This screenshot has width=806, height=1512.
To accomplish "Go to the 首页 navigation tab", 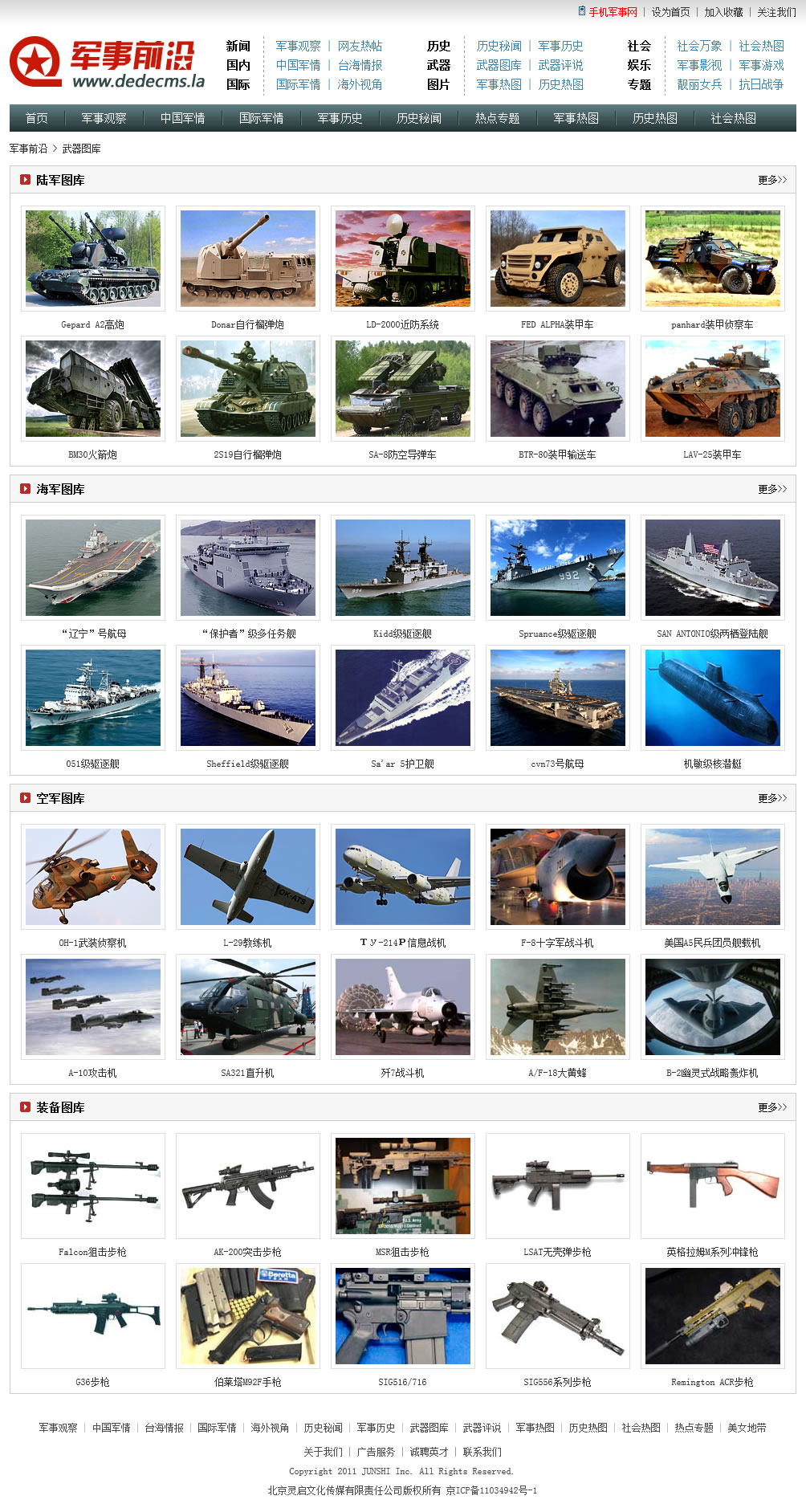I will tap(37, 118).
